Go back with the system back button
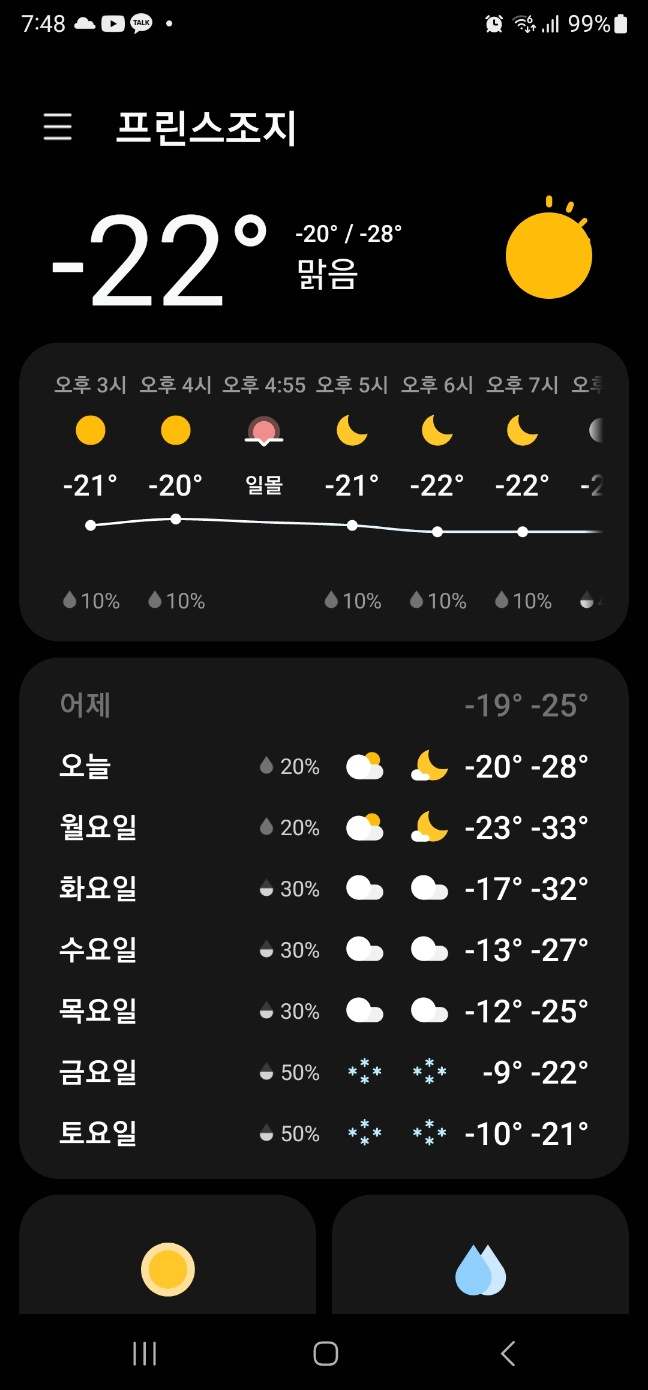This screenshot has height=1390, width=648. [x=507, y=1353]
